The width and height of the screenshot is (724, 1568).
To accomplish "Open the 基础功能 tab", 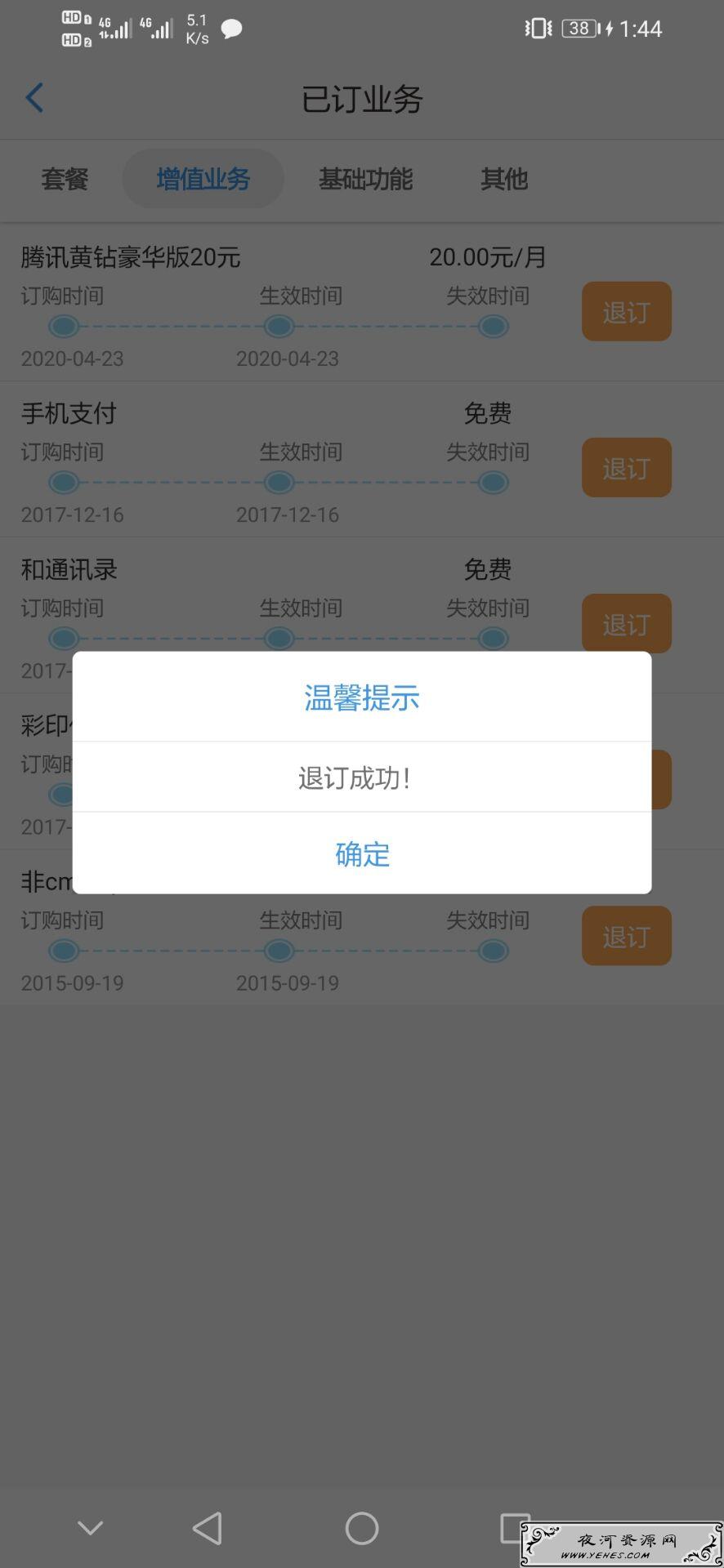I will pyautogui.click(x=365, y=179).
